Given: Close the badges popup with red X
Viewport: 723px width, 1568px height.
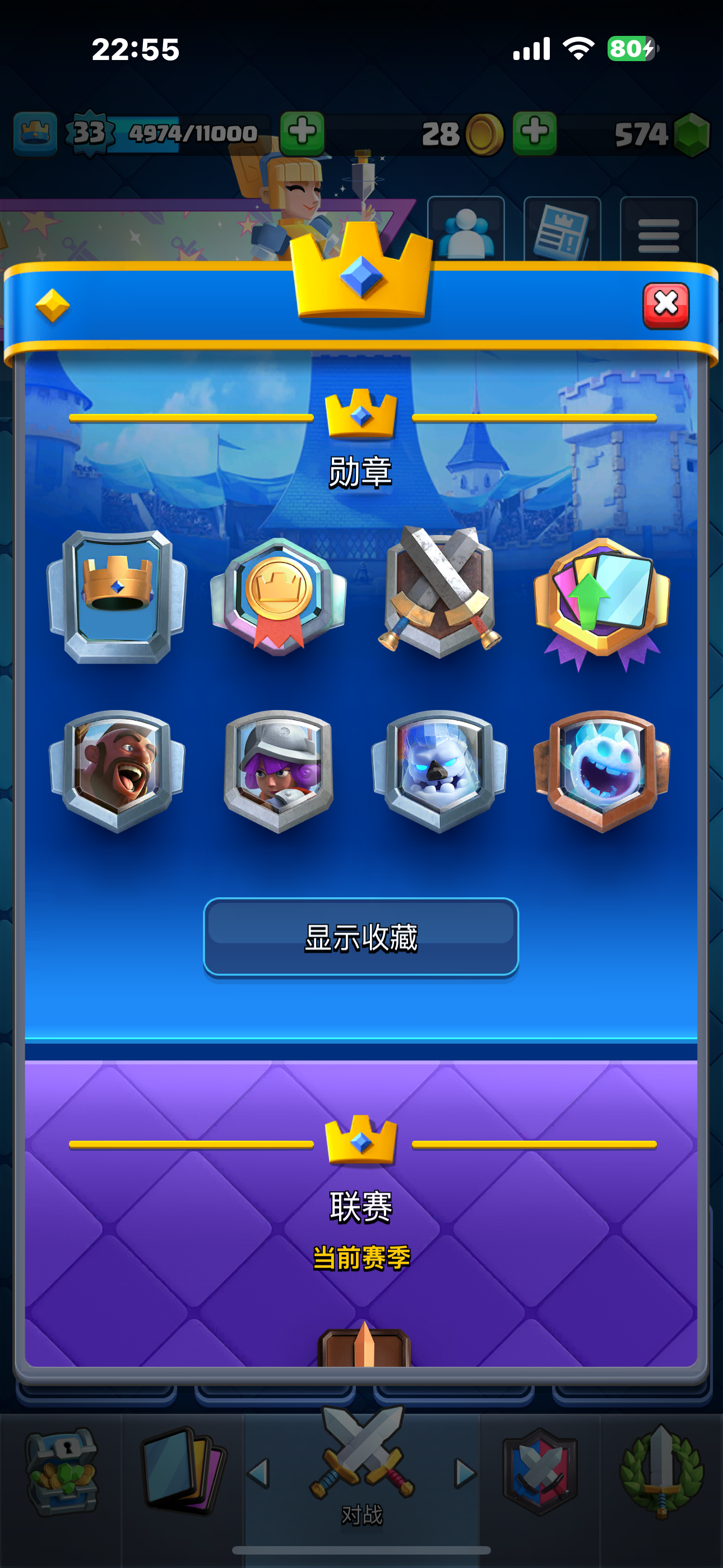Looking at the screenshot, I should [x=666, y=306].
